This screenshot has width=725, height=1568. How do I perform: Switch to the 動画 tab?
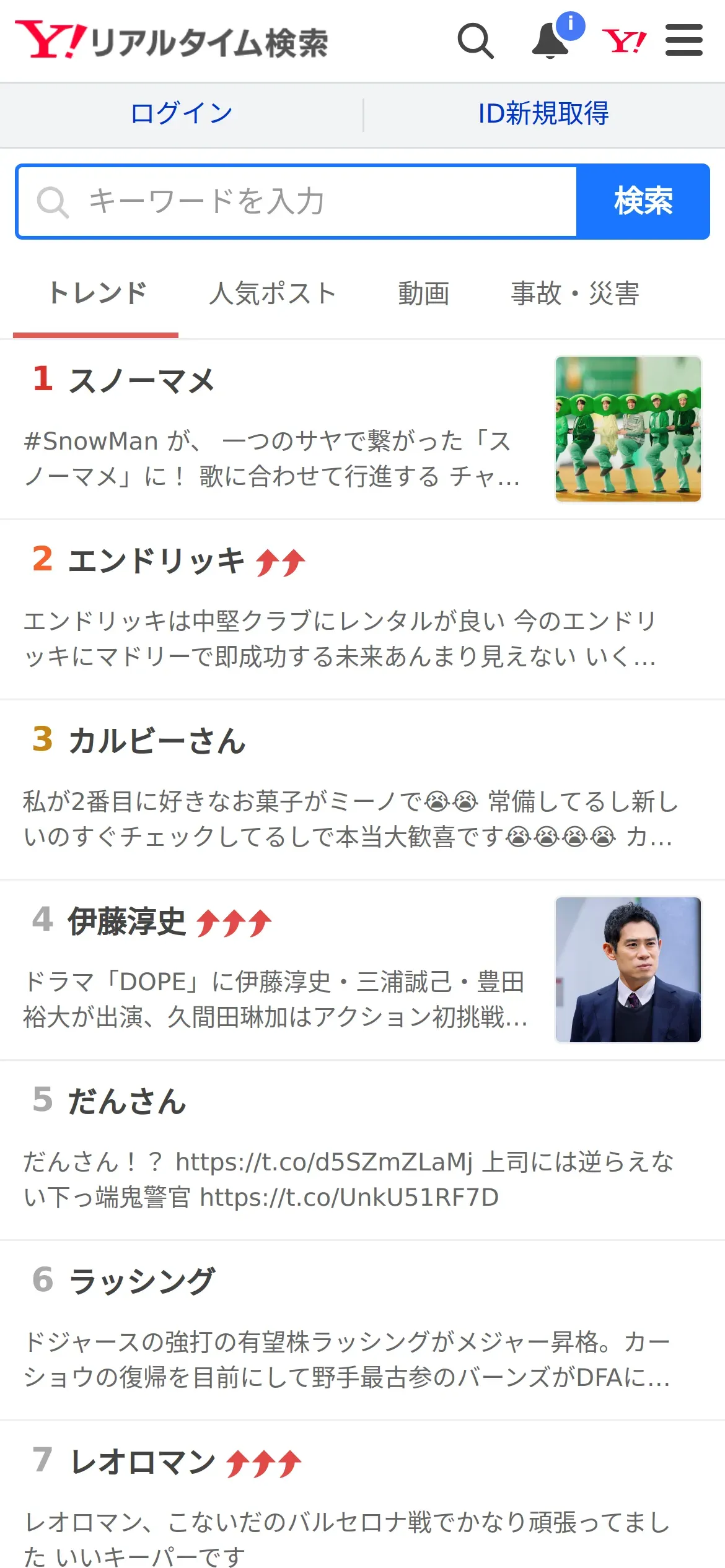424,294
